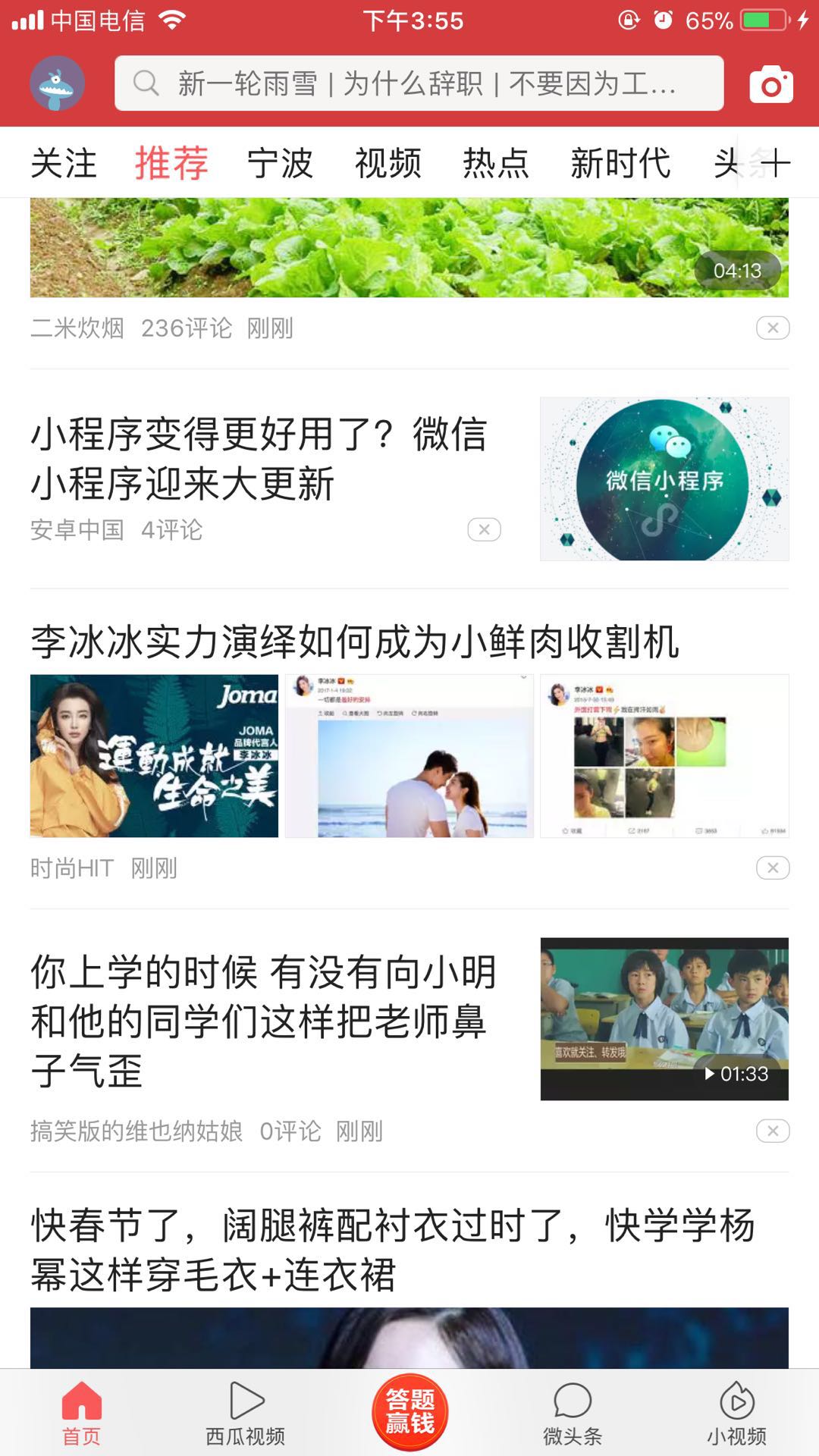Switch to the 视频 tab
This screenshot has width=819, height=1456.
tap(388, 164)
